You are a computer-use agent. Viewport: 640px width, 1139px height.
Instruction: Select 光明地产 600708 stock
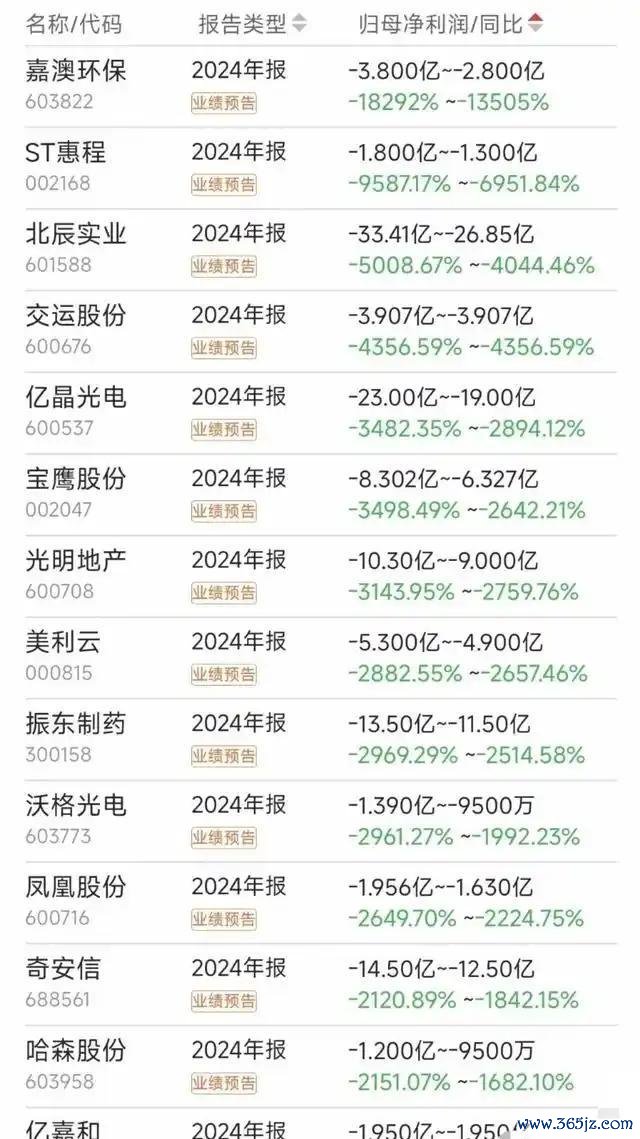[320, 577]
